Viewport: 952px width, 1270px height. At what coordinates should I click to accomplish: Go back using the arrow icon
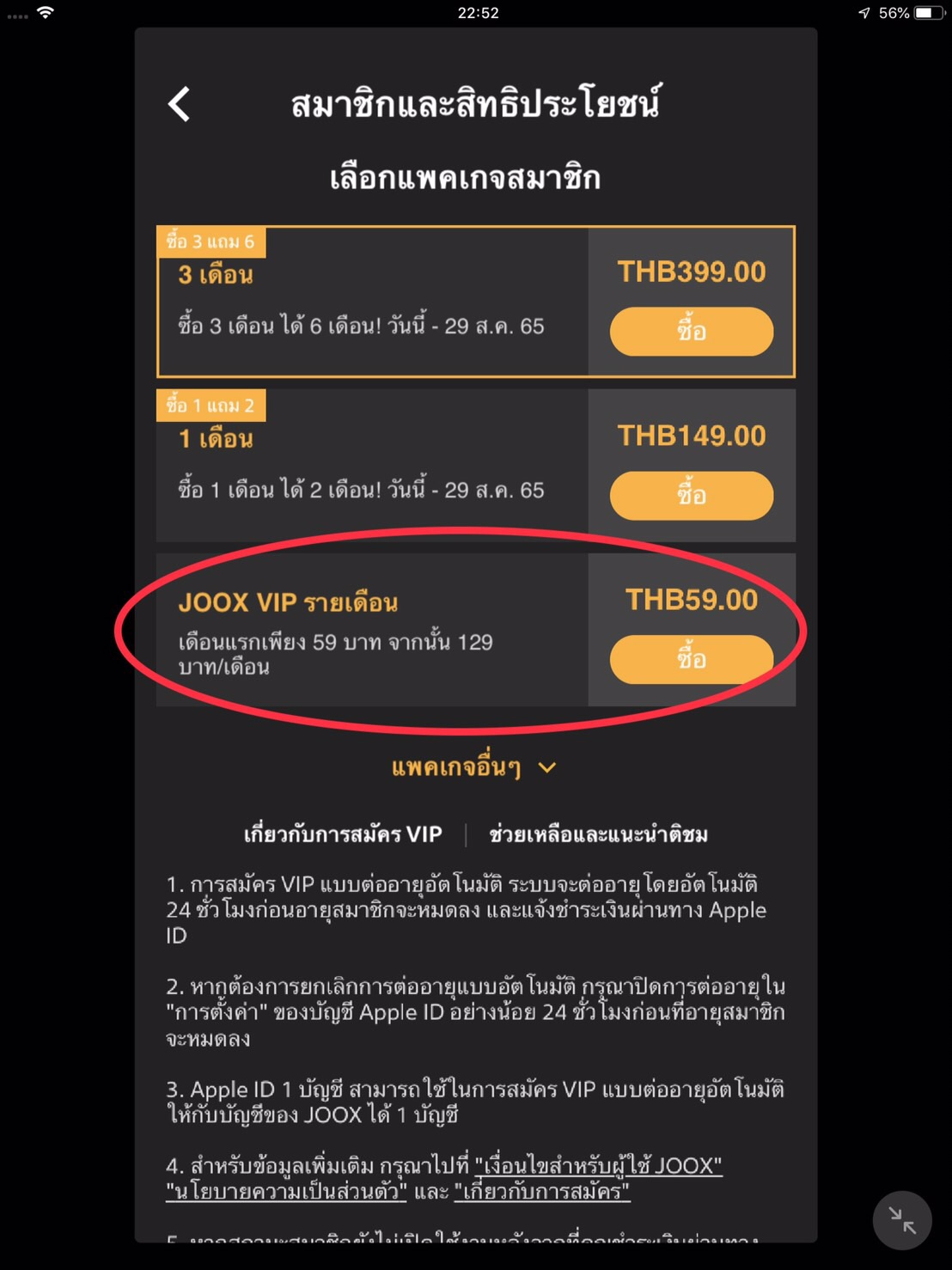[x=179, y=105]
